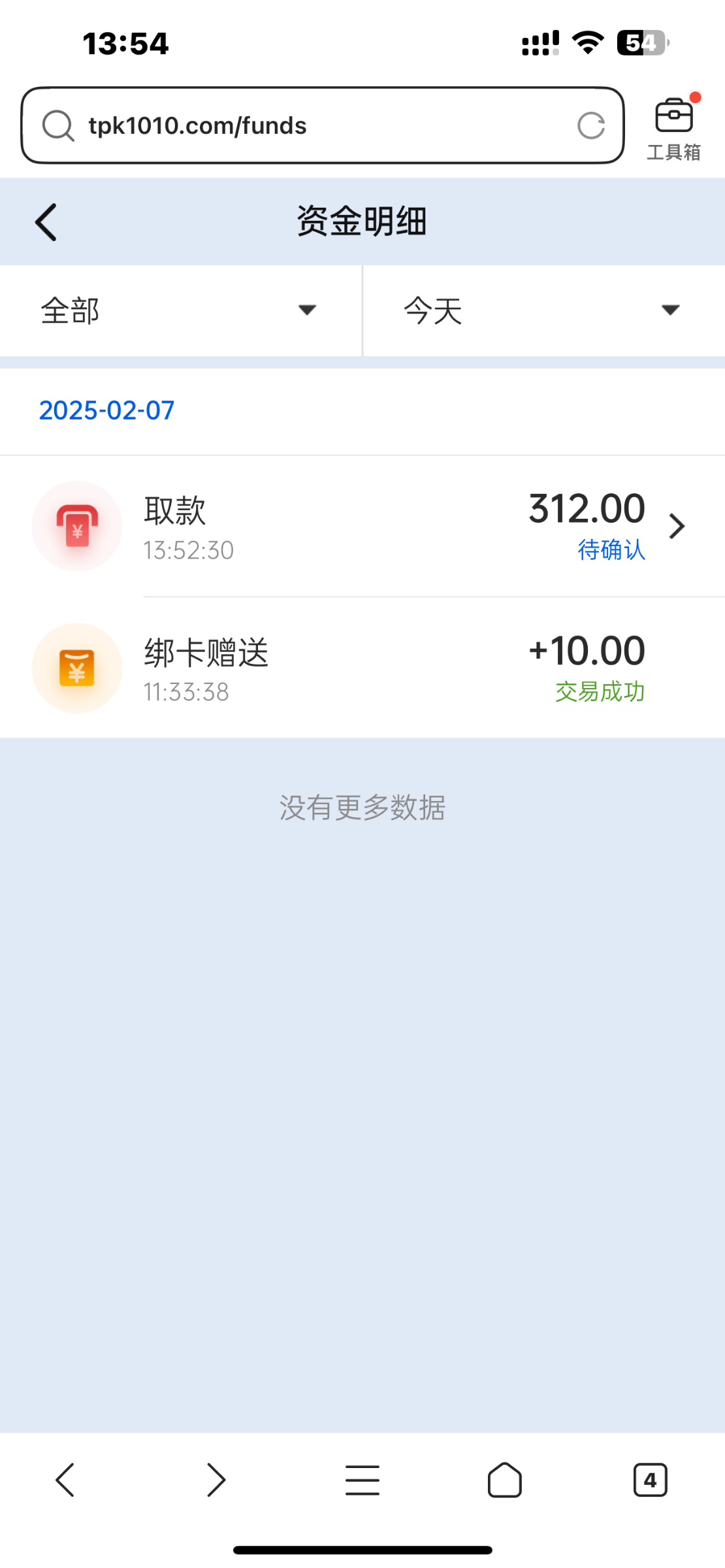Tap the browser forward arrow

[216, 1480]
